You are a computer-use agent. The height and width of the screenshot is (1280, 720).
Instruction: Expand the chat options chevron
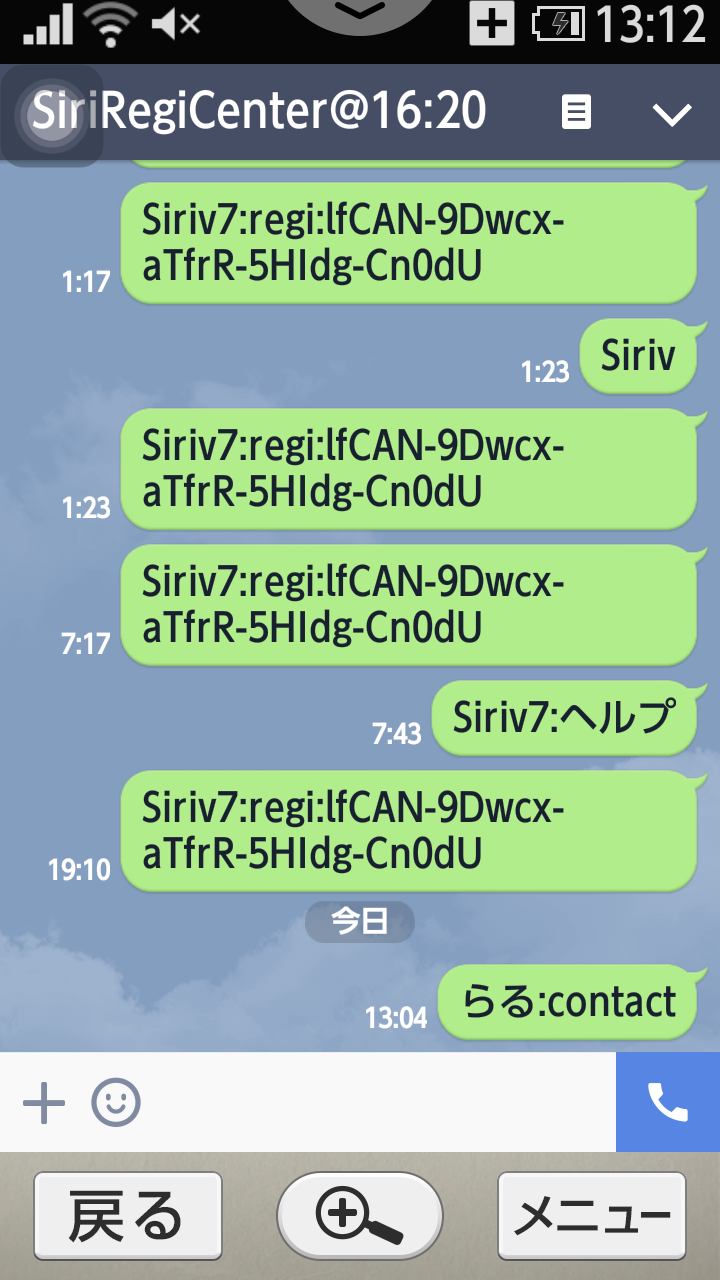672,114
